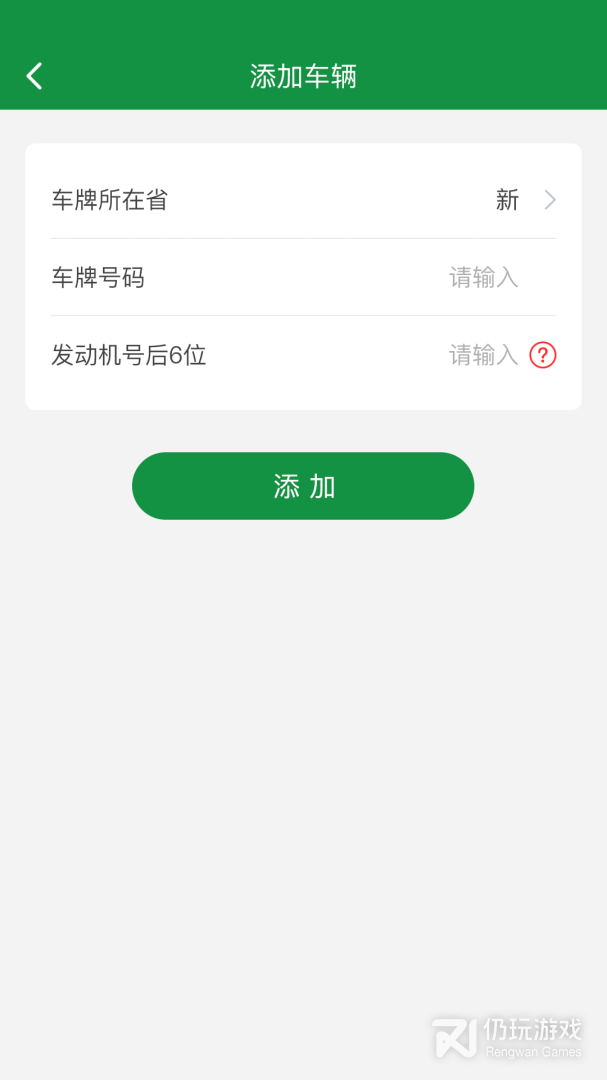Open the red question mark help icon
Image resolution: width=607 pixels, height=1080 pixels.
543,355
